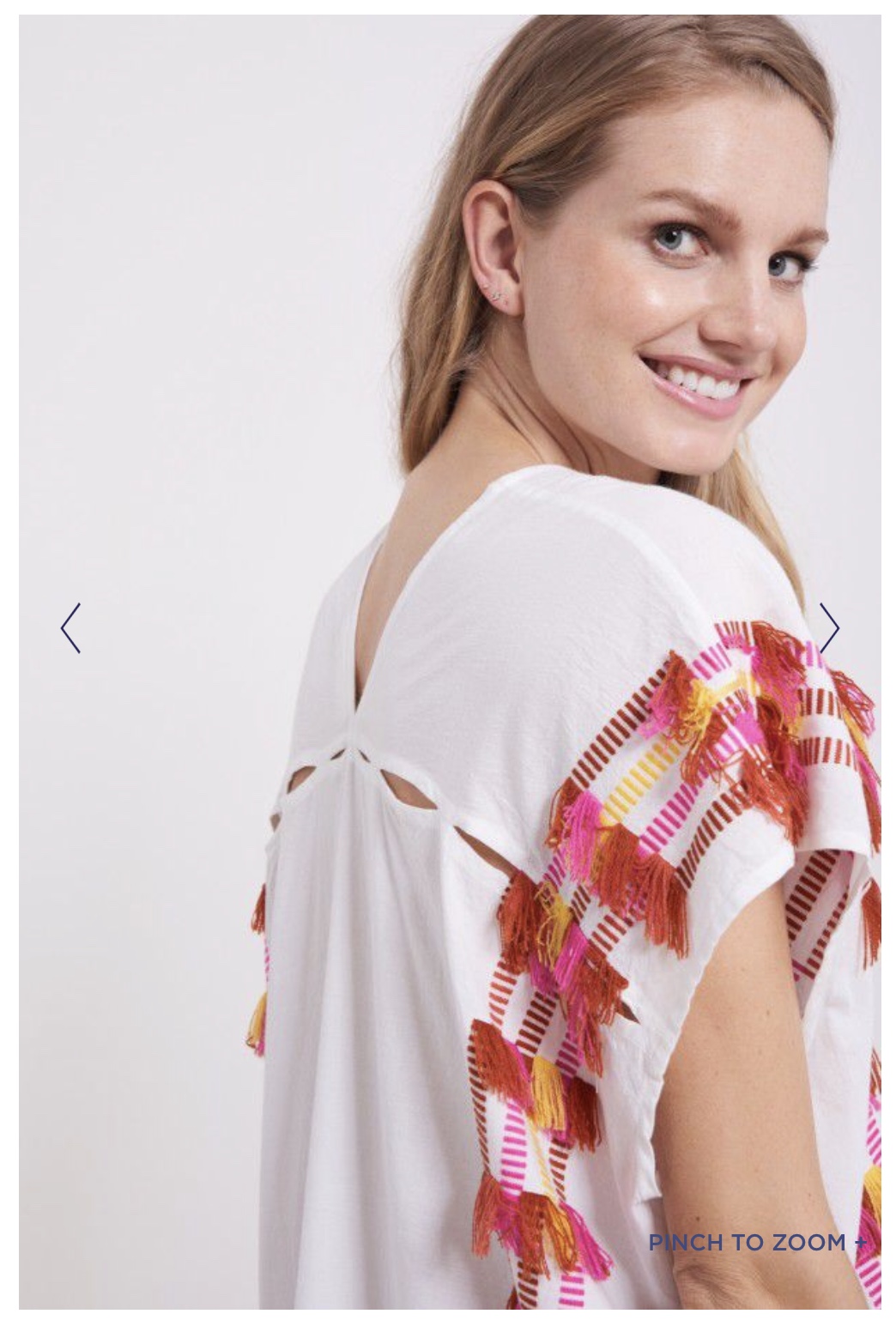Image resolution: width=896 pixels, height=1332 pixels.
Task: Go to the previous product photo
Action: tap(71, 628)
